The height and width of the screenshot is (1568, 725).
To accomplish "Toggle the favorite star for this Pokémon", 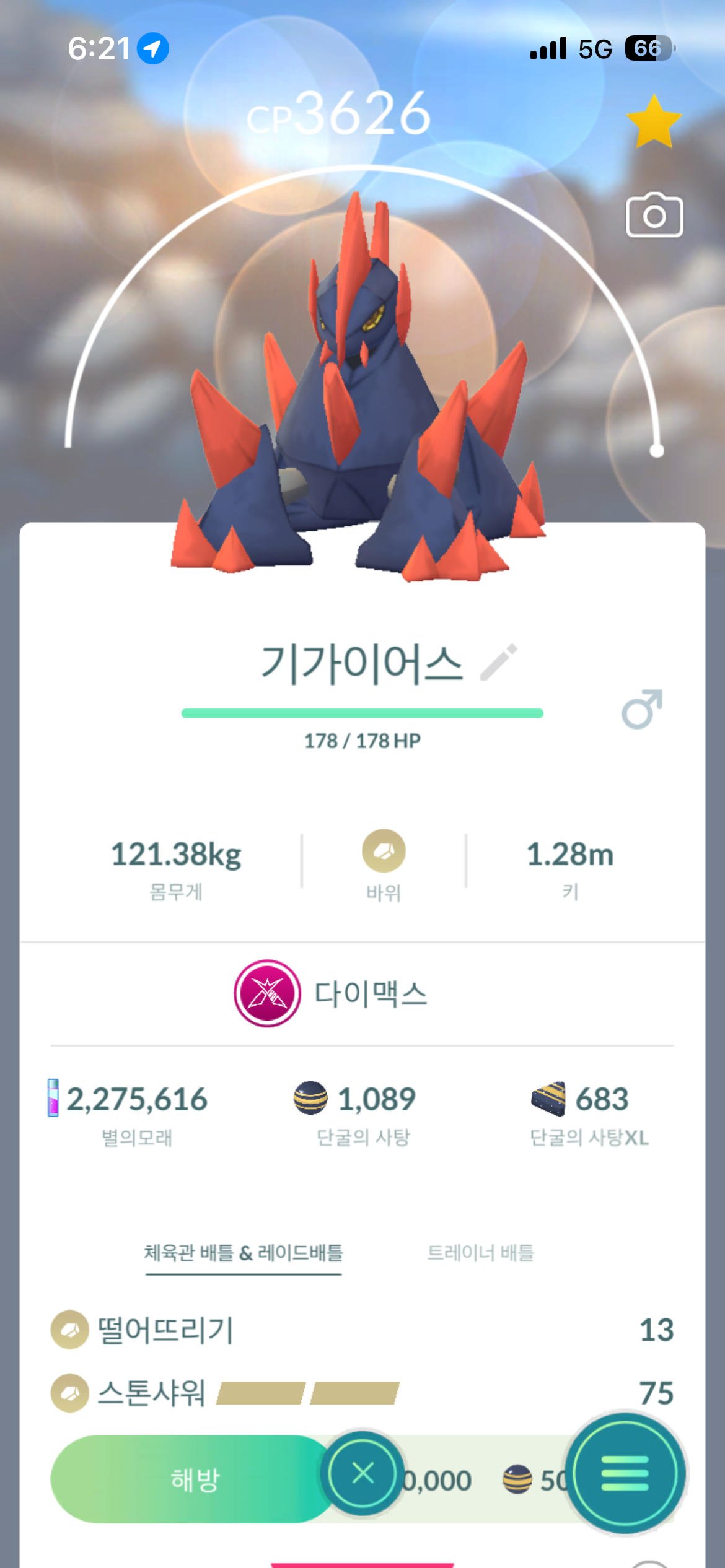I will click(654, 122).
